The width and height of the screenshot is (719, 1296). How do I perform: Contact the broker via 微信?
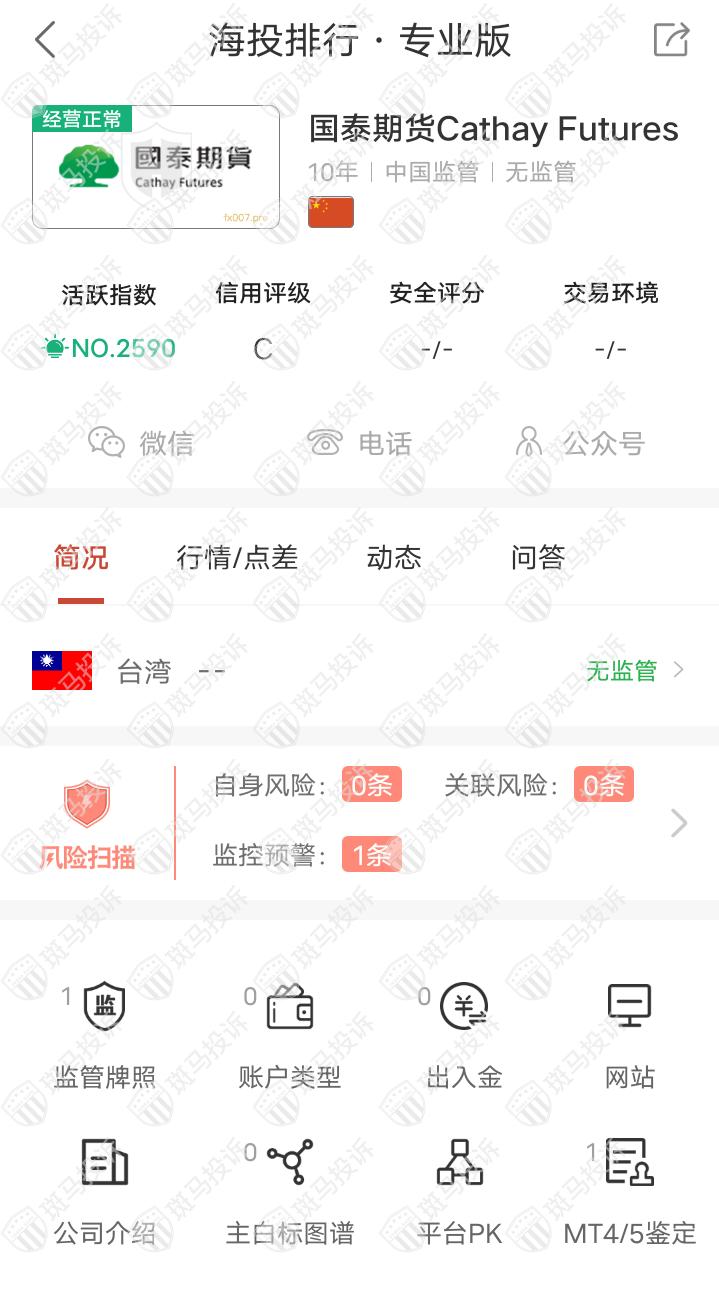click(x=141, y=443)
